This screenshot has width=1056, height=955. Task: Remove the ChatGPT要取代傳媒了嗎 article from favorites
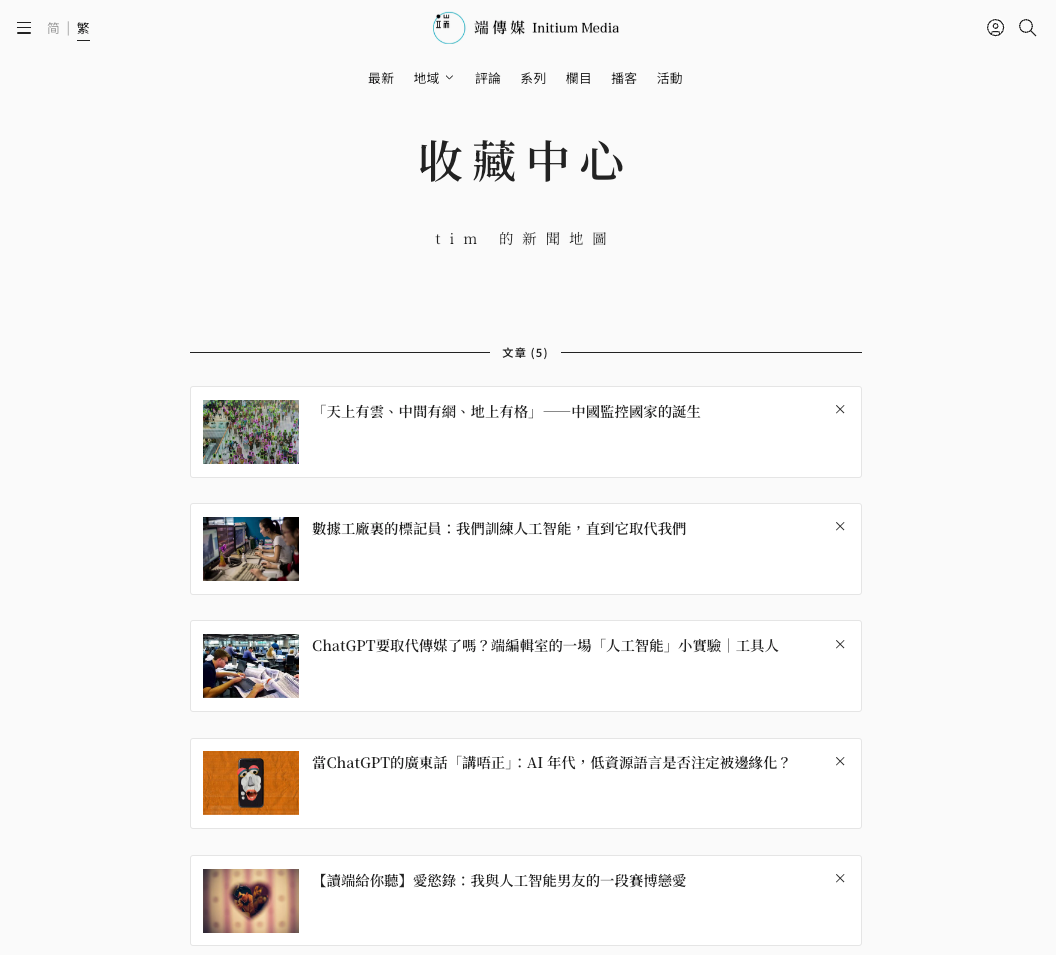click(x=840, y=644)
